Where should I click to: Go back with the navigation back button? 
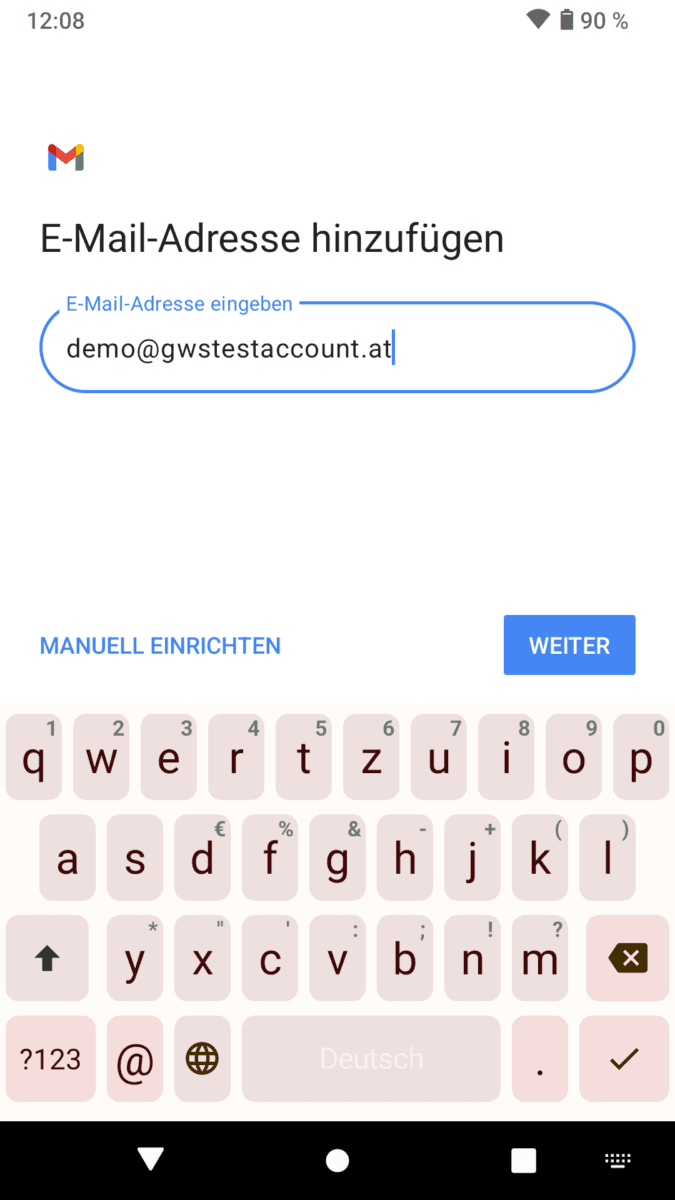151,1159
